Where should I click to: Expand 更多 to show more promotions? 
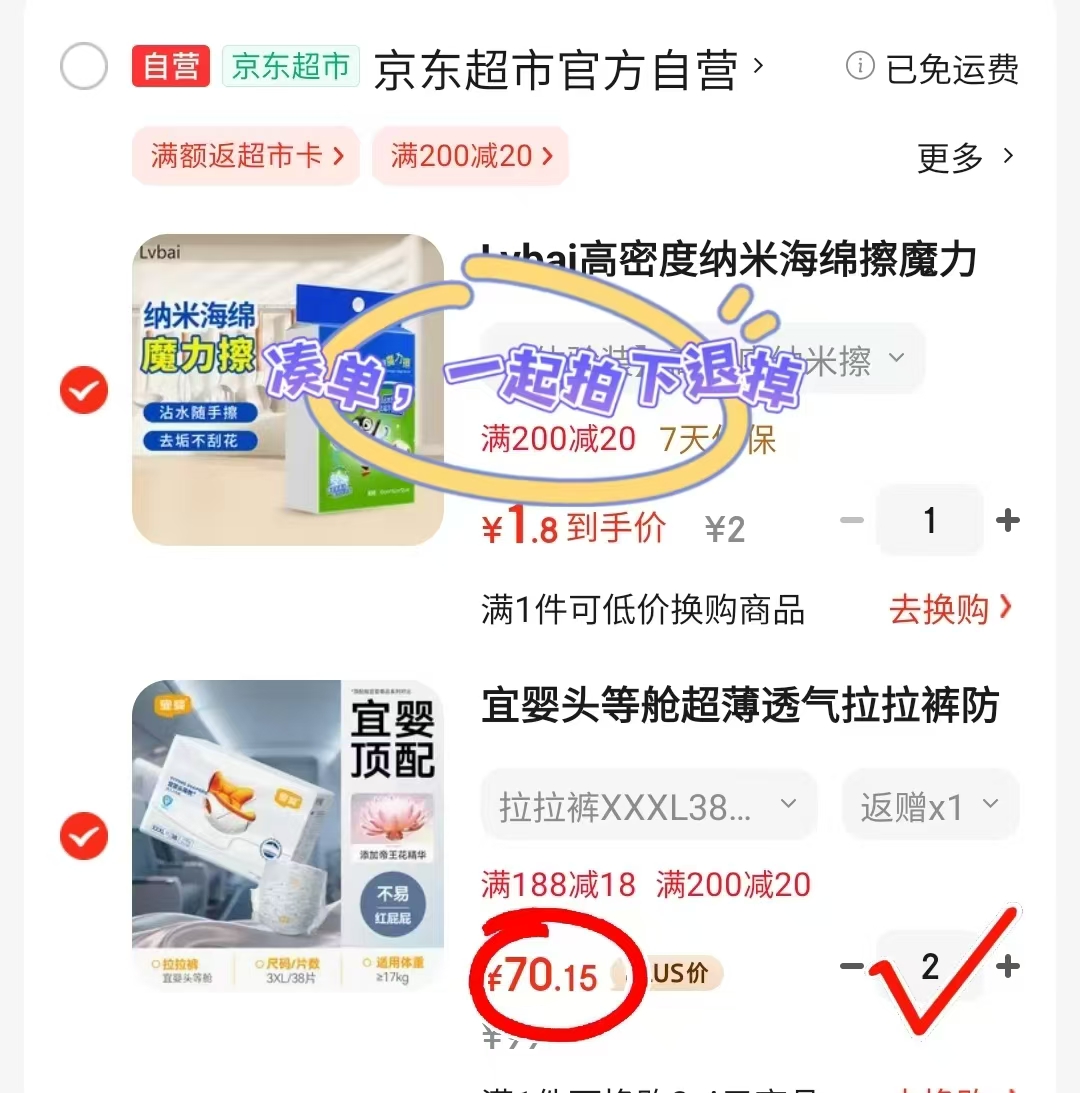click(960, 156)
